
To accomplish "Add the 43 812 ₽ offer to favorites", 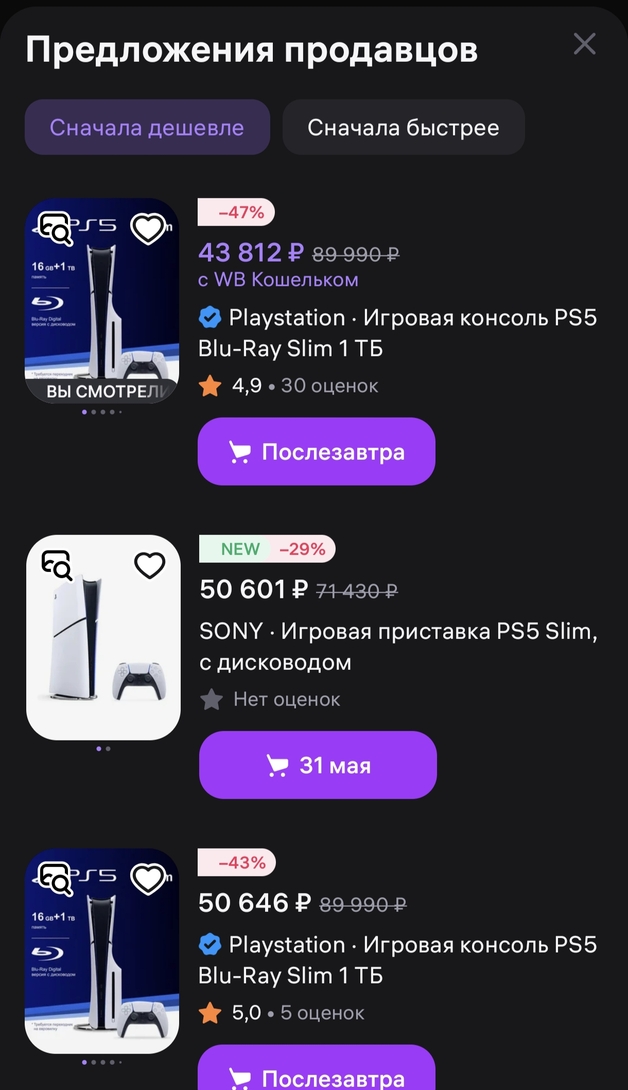I will (x=148, y=229).
